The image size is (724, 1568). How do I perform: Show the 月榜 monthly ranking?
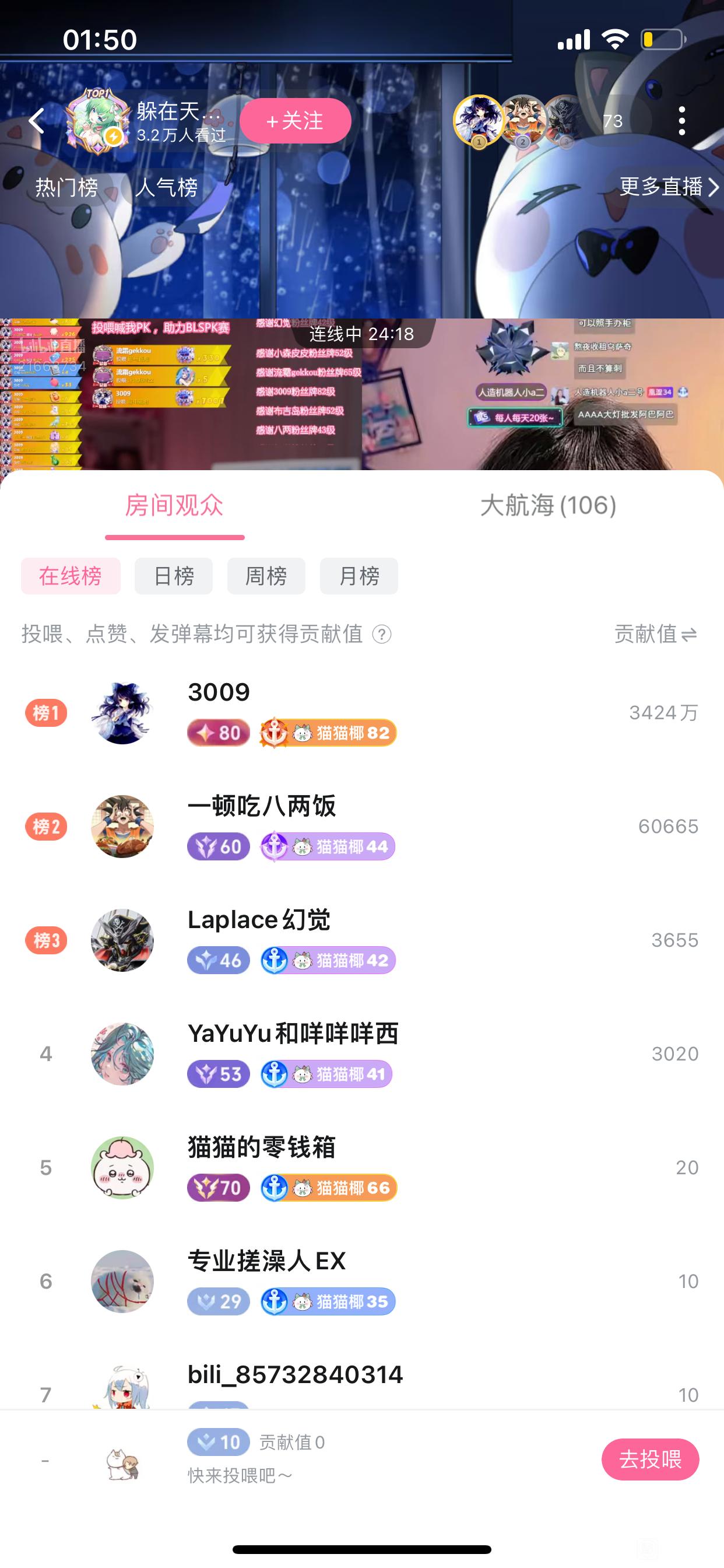[359, 576]
